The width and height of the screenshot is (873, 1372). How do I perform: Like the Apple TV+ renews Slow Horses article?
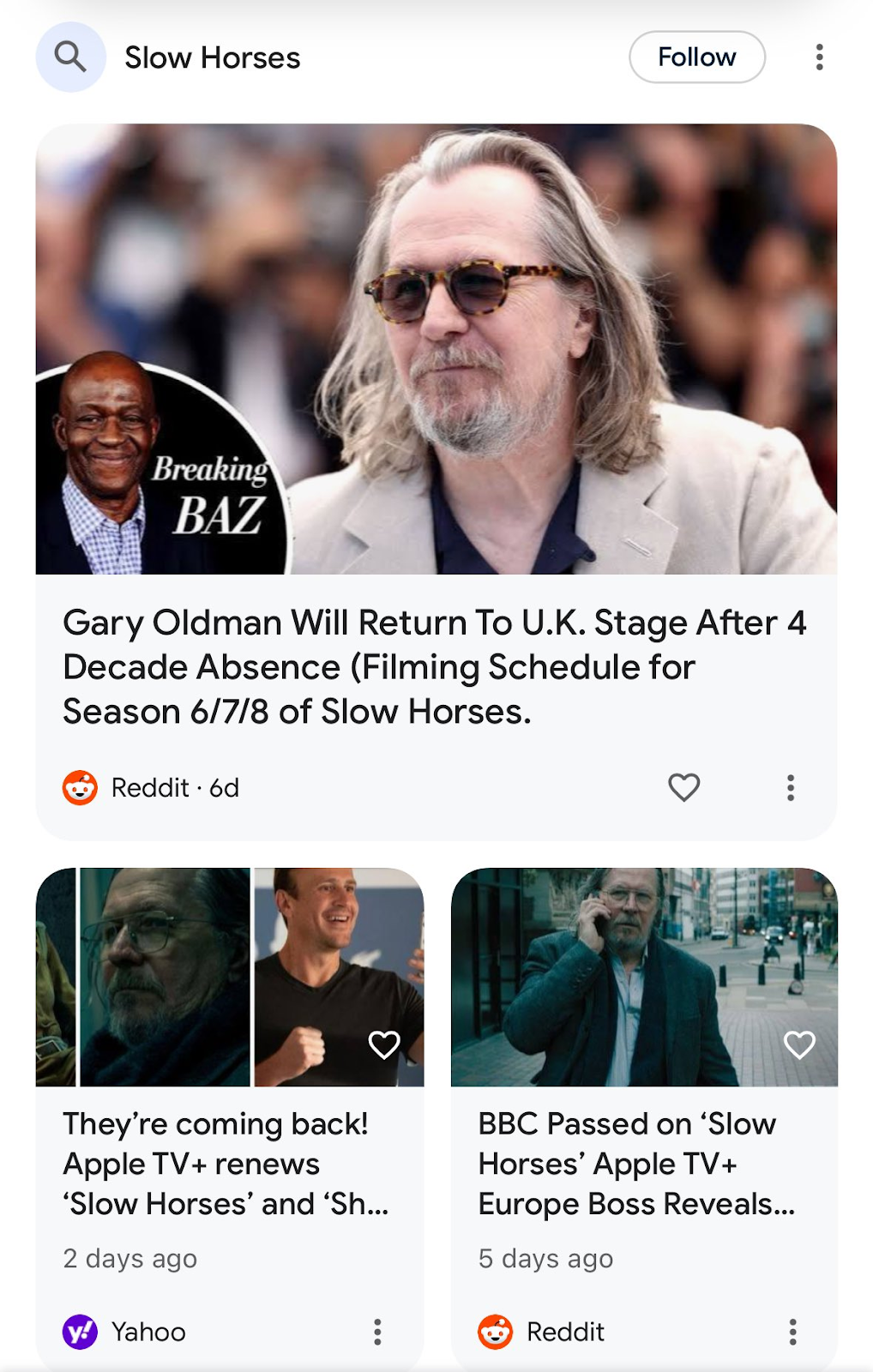[383, 1044]
